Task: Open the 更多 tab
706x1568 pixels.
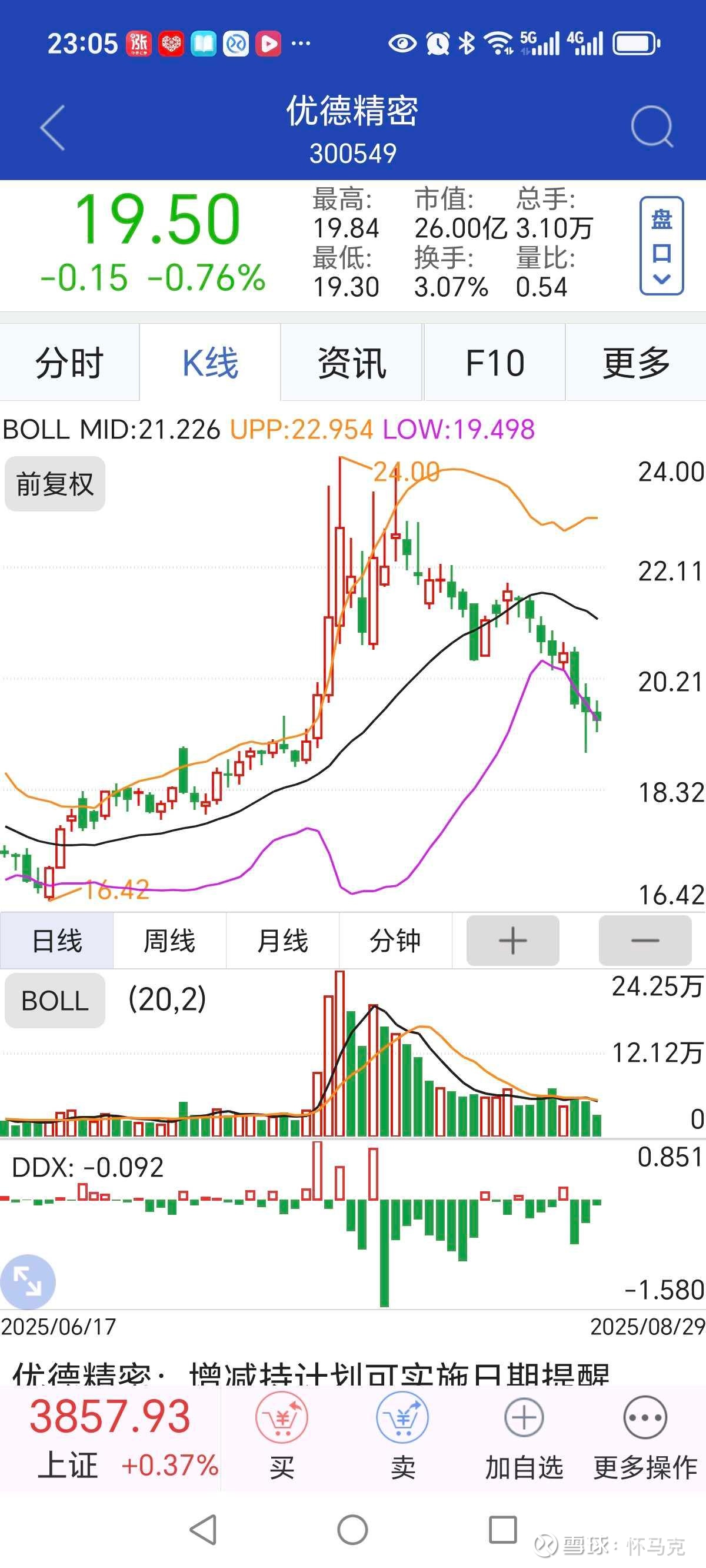Action: tap(636, 363)
